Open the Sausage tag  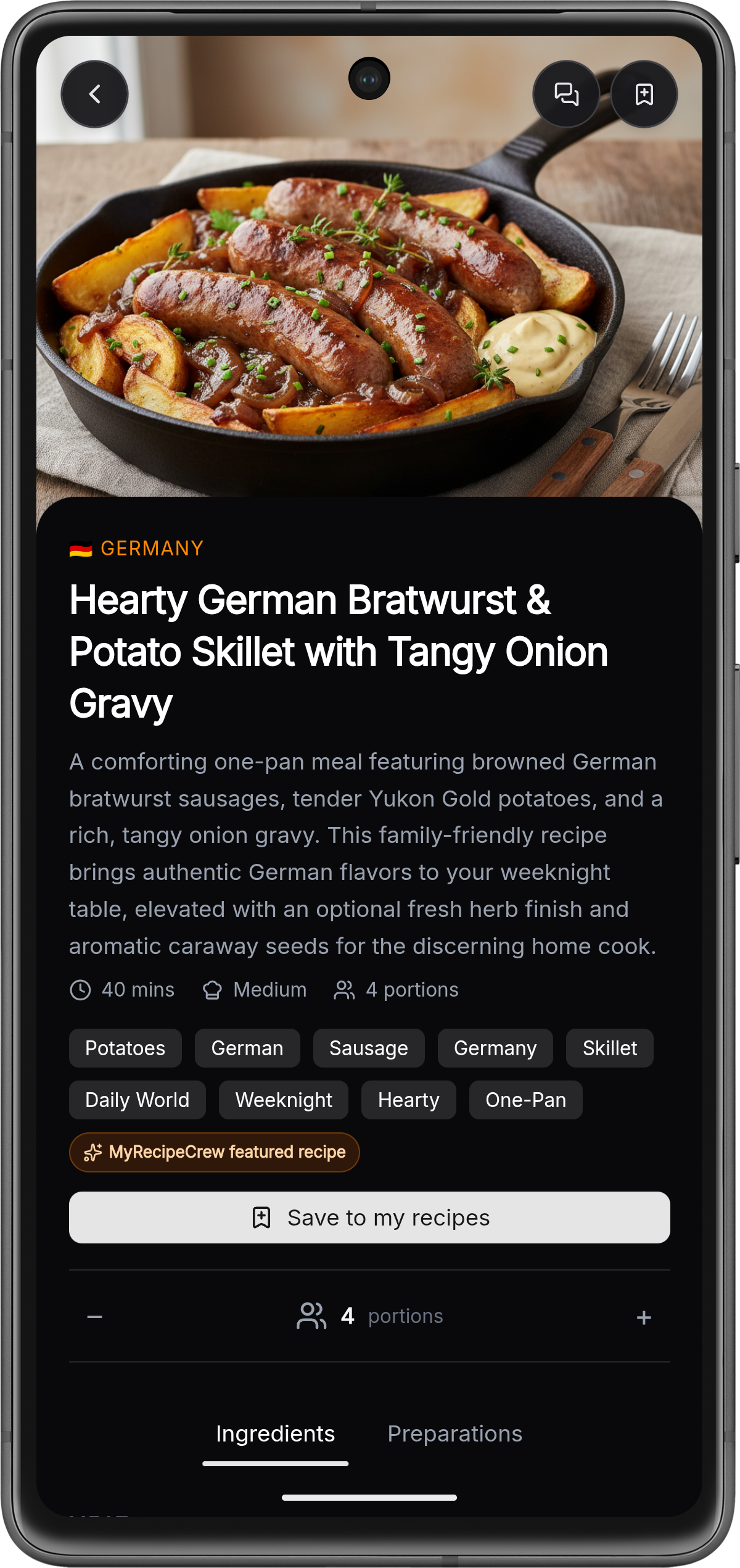point(369,1048)
